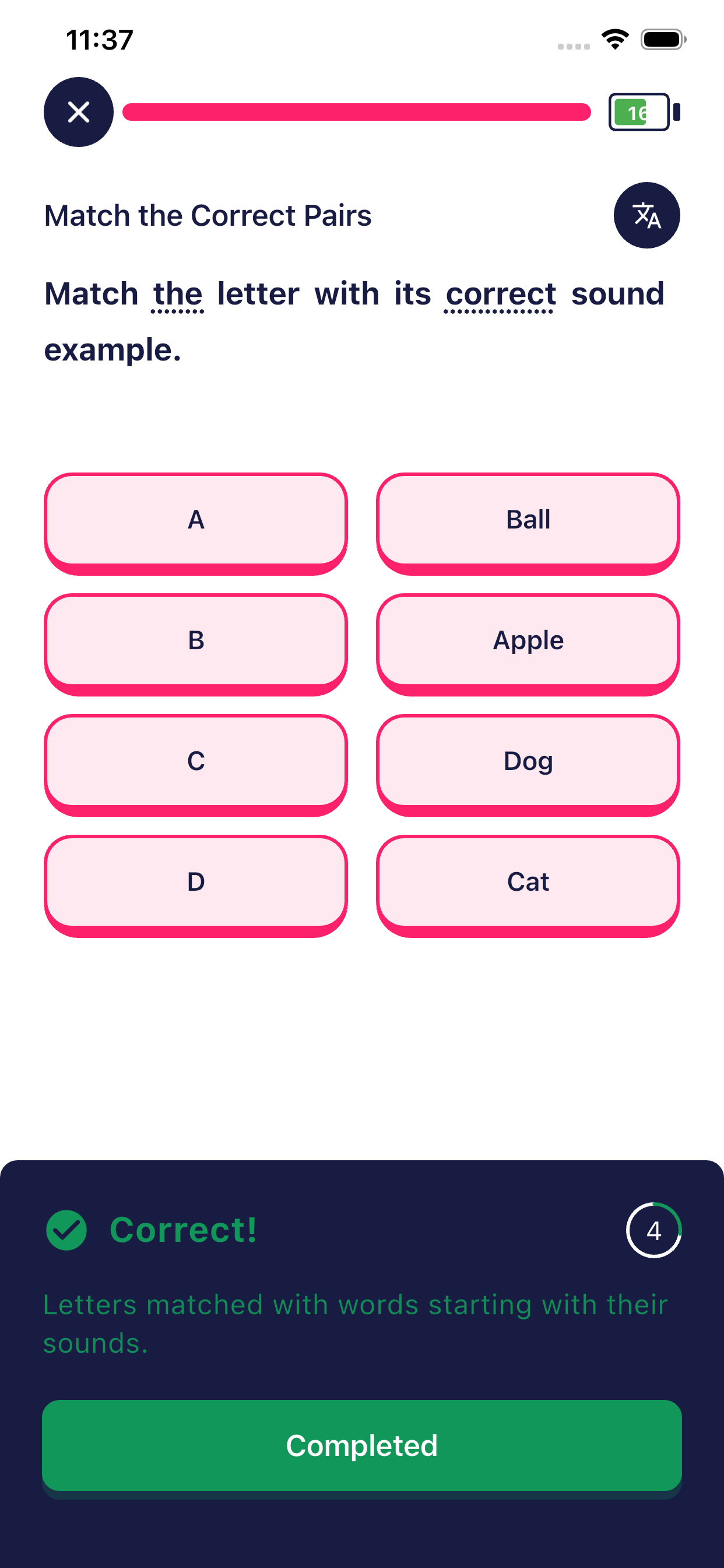Choose the letter C tile
724x1568 pixels.
[195, 761]
